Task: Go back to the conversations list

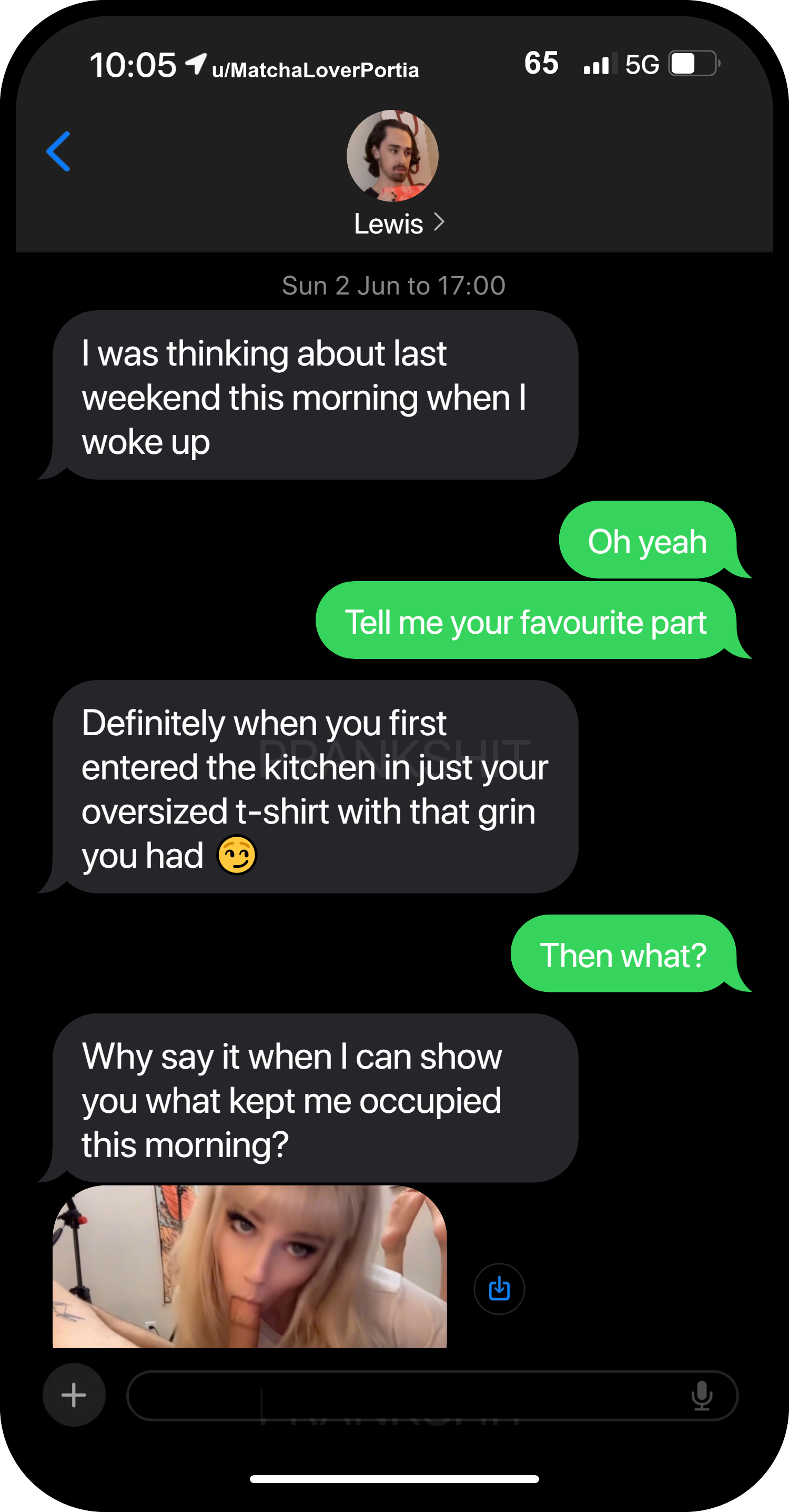Action: (58, 151)
